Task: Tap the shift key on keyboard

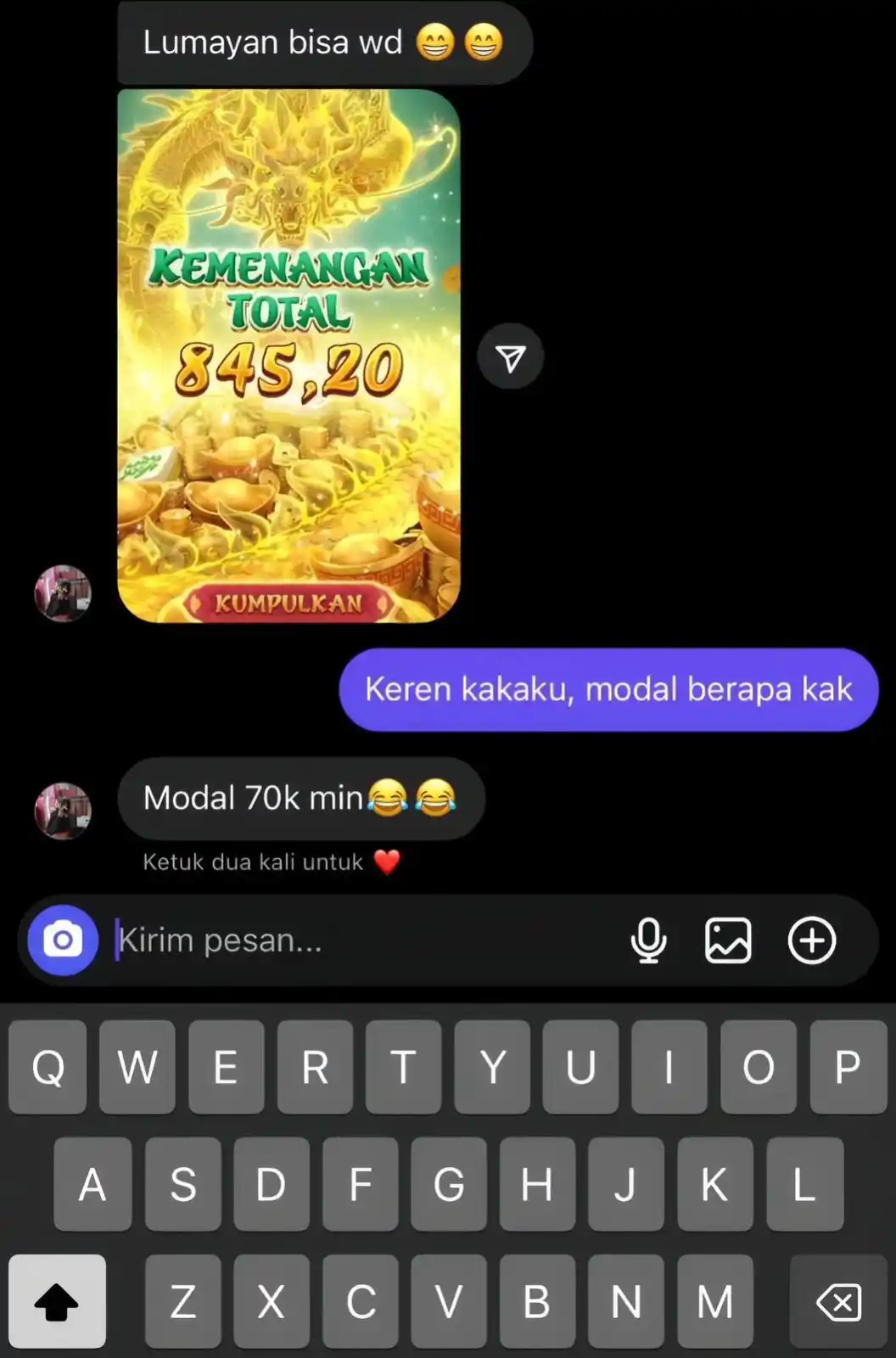Action: [58, 1301]
